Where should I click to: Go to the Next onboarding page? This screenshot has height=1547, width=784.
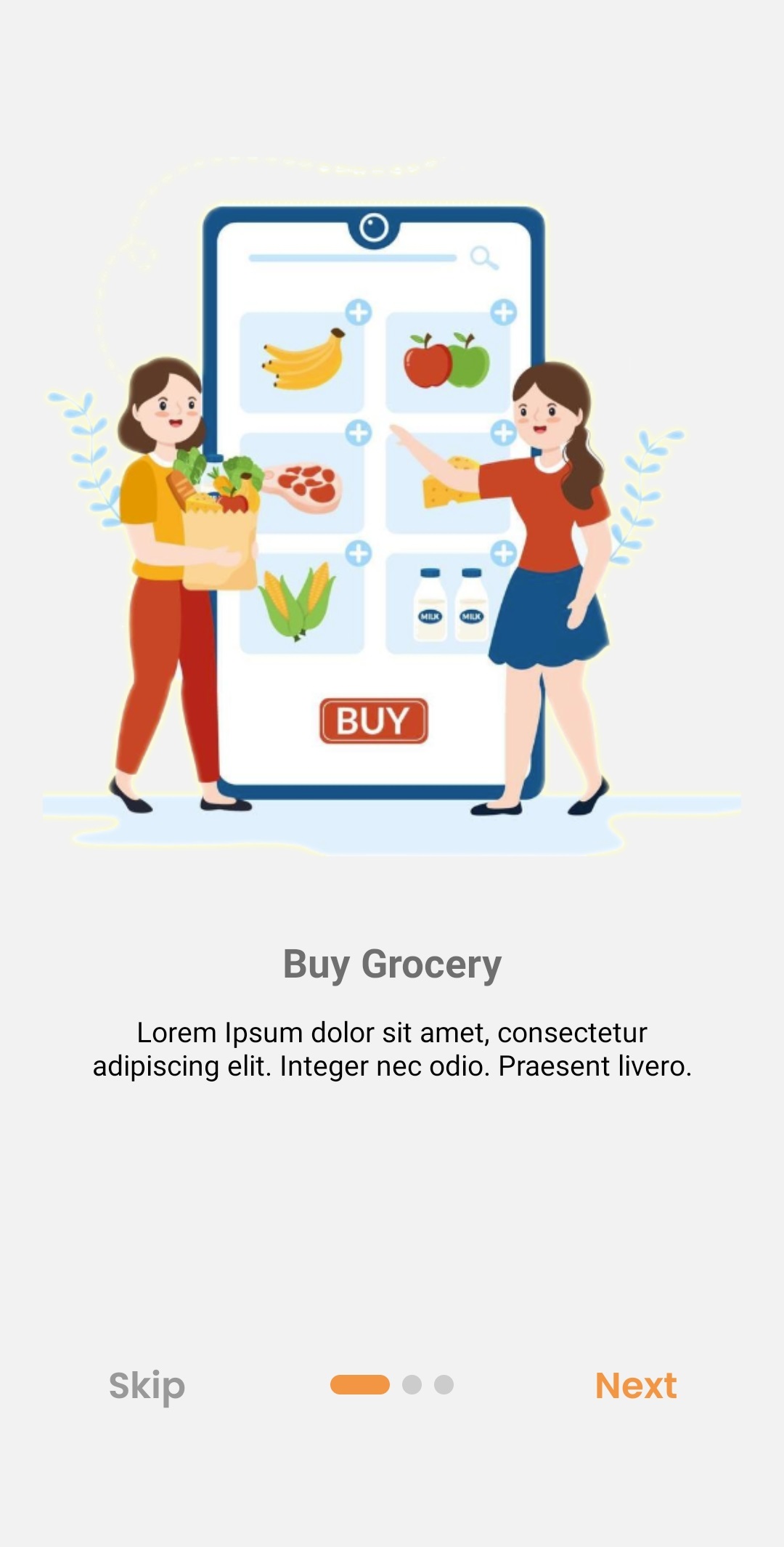(636, 1386)
